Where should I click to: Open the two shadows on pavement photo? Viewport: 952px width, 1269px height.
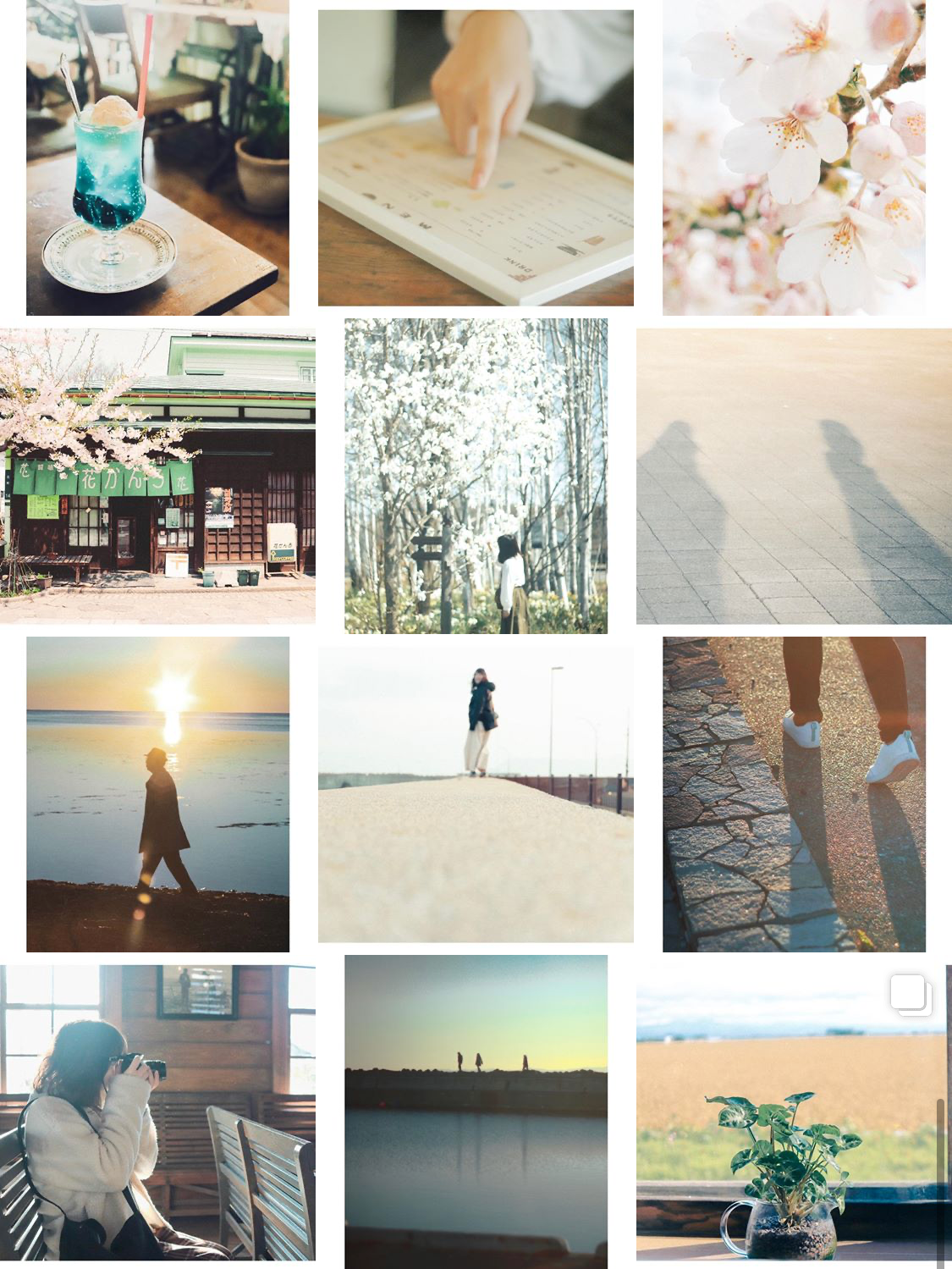(x=794, y=476)
